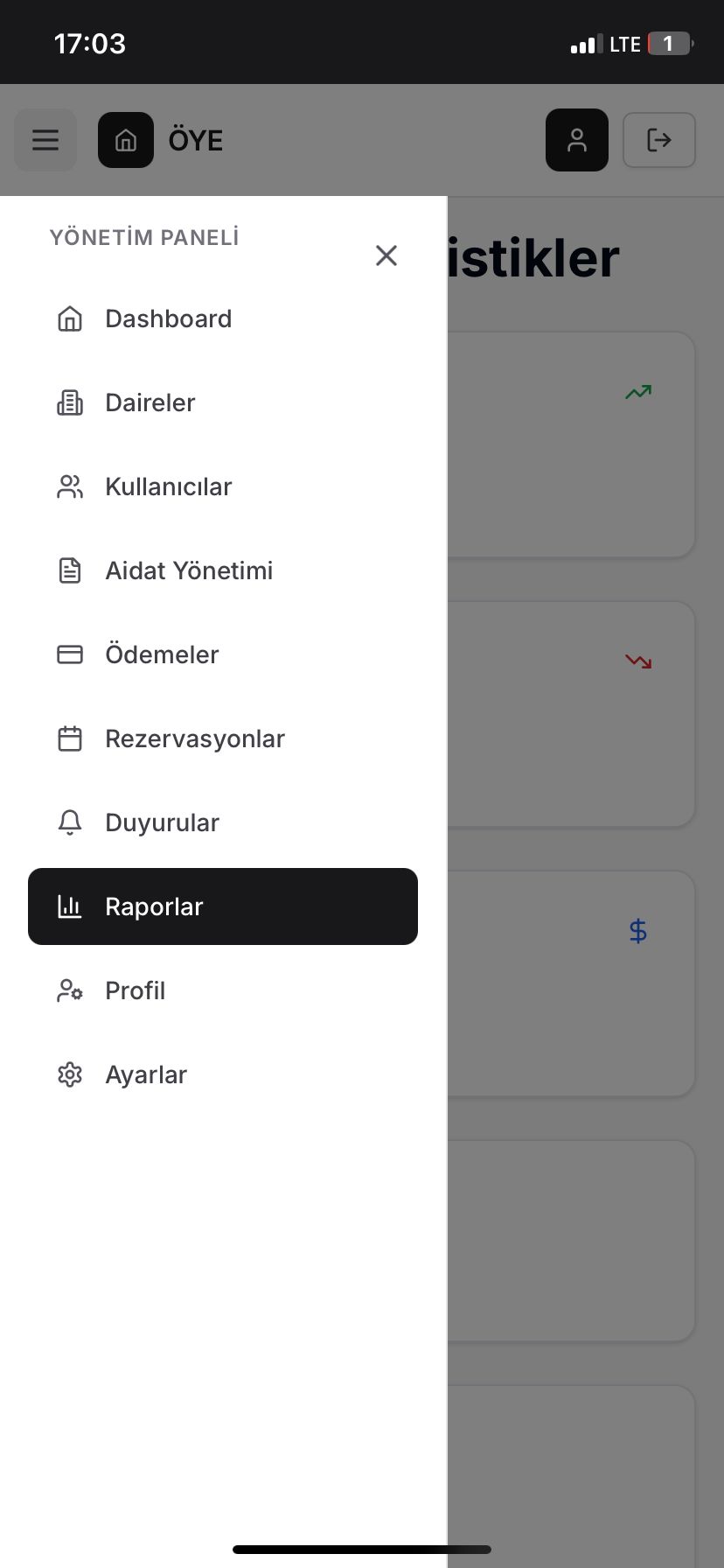Tap the YÖNETİM PANELİ heading
The width and height of the screenshot is (724, 1568).
[x=144, y=236]
